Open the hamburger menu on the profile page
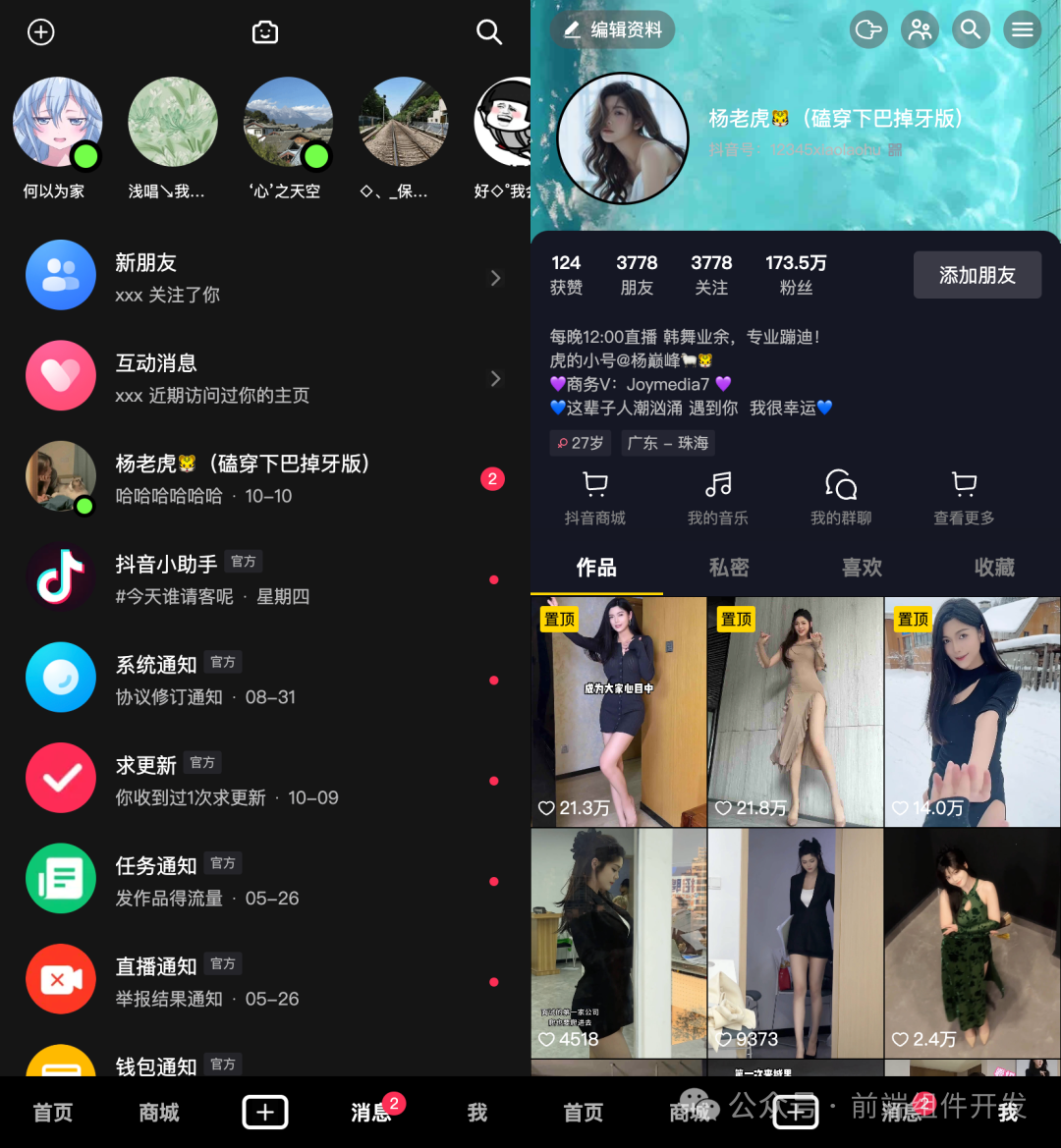This screenshot has width=1061, height=1148. (1022, 28)
